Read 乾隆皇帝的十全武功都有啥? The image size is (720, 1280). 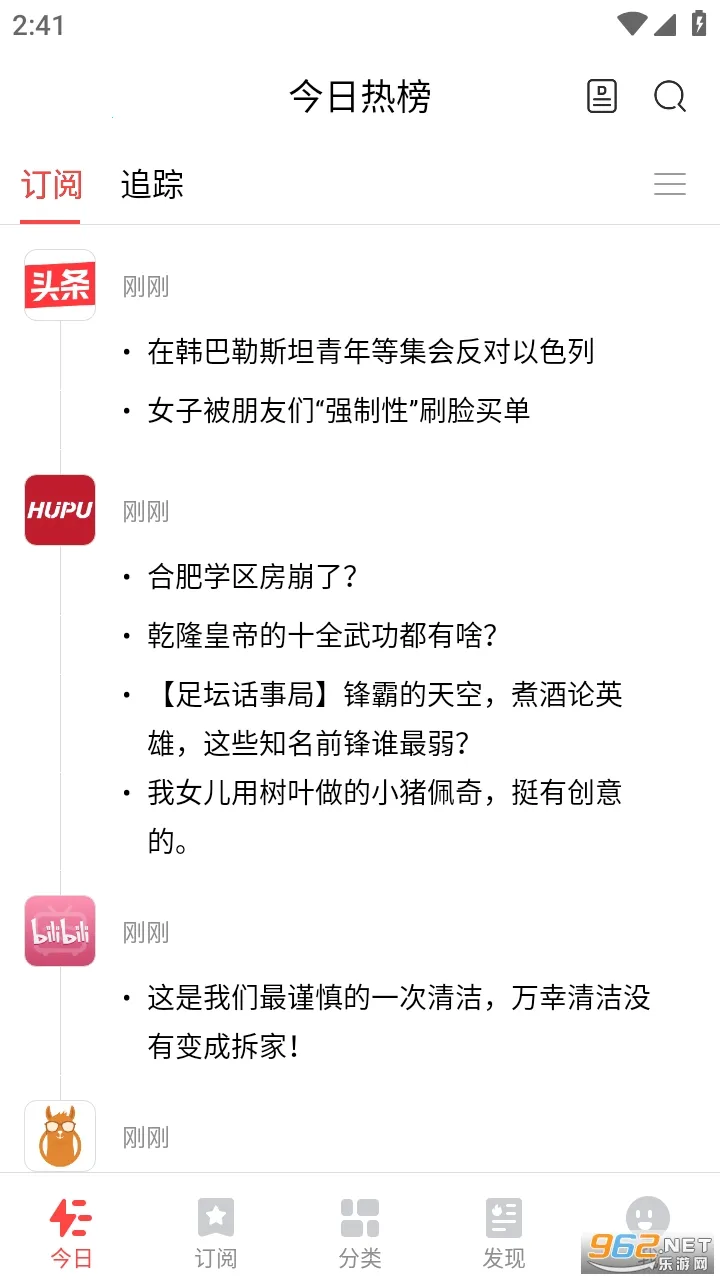pyautogui.click(x=323, y=635)
